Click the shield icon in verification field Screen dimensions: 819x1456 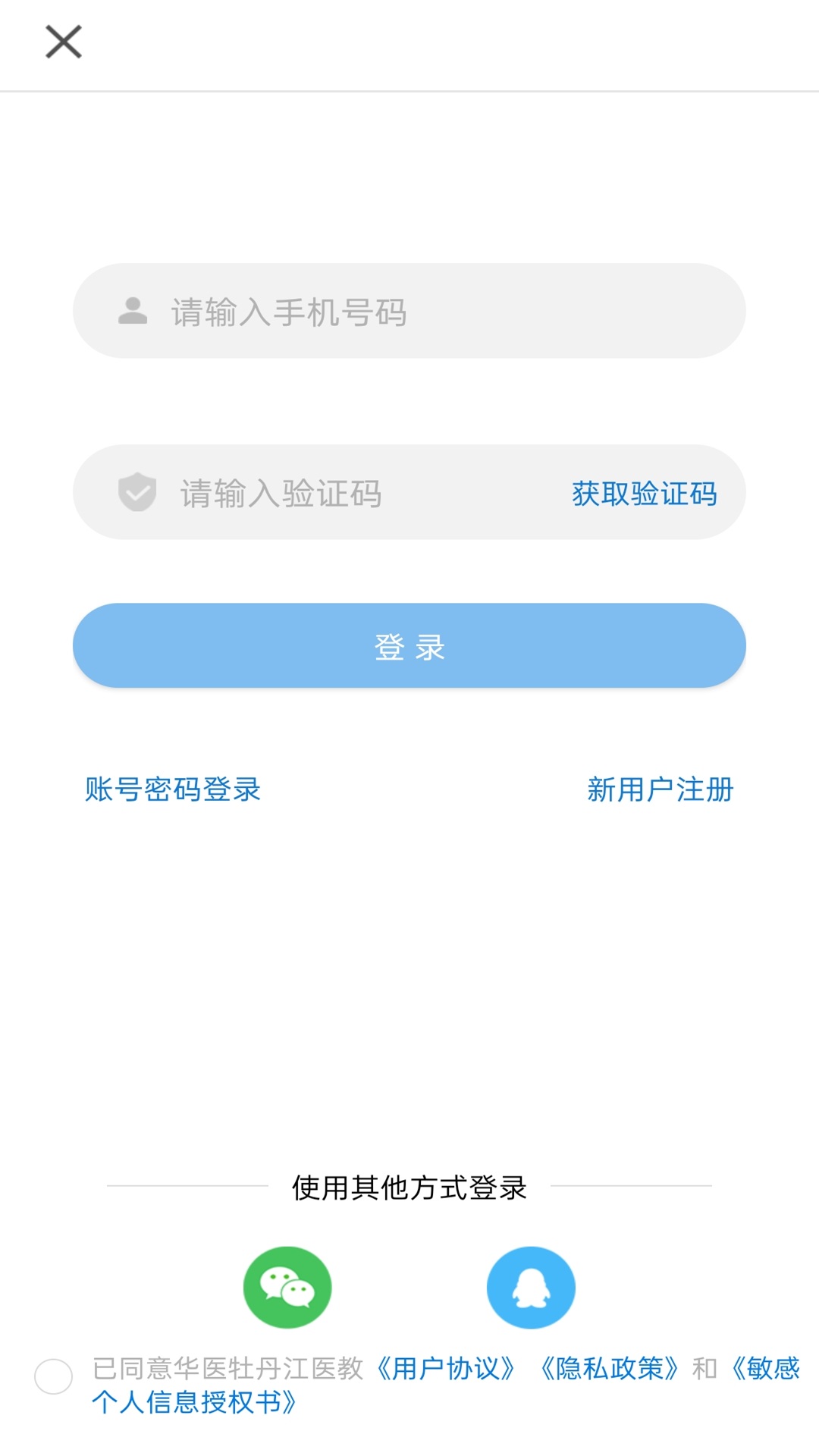point(135,491)
